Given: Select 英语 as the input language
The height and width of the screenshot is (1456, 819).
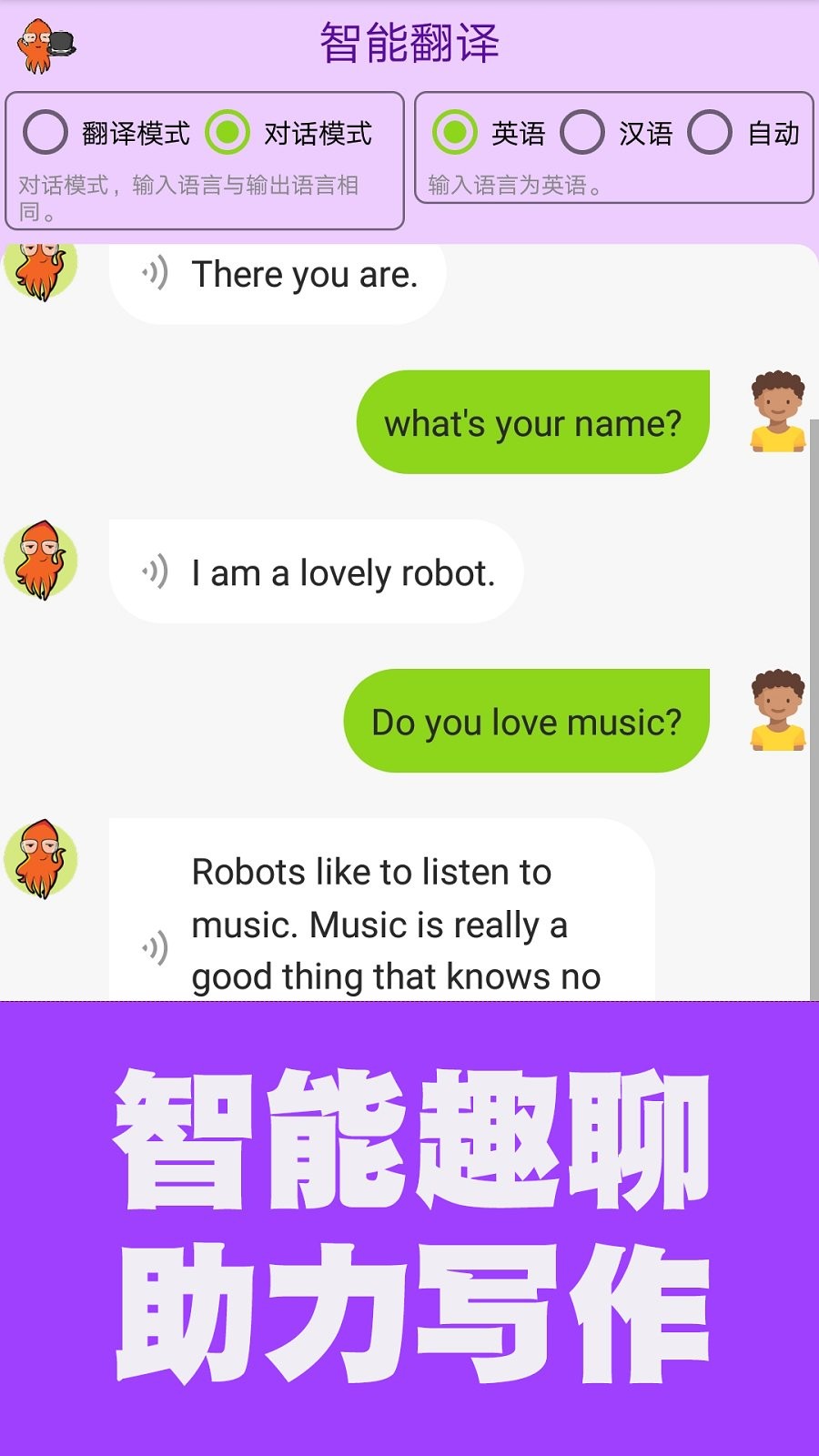Looking at the screenshot, I should click(x=455, y=133).
